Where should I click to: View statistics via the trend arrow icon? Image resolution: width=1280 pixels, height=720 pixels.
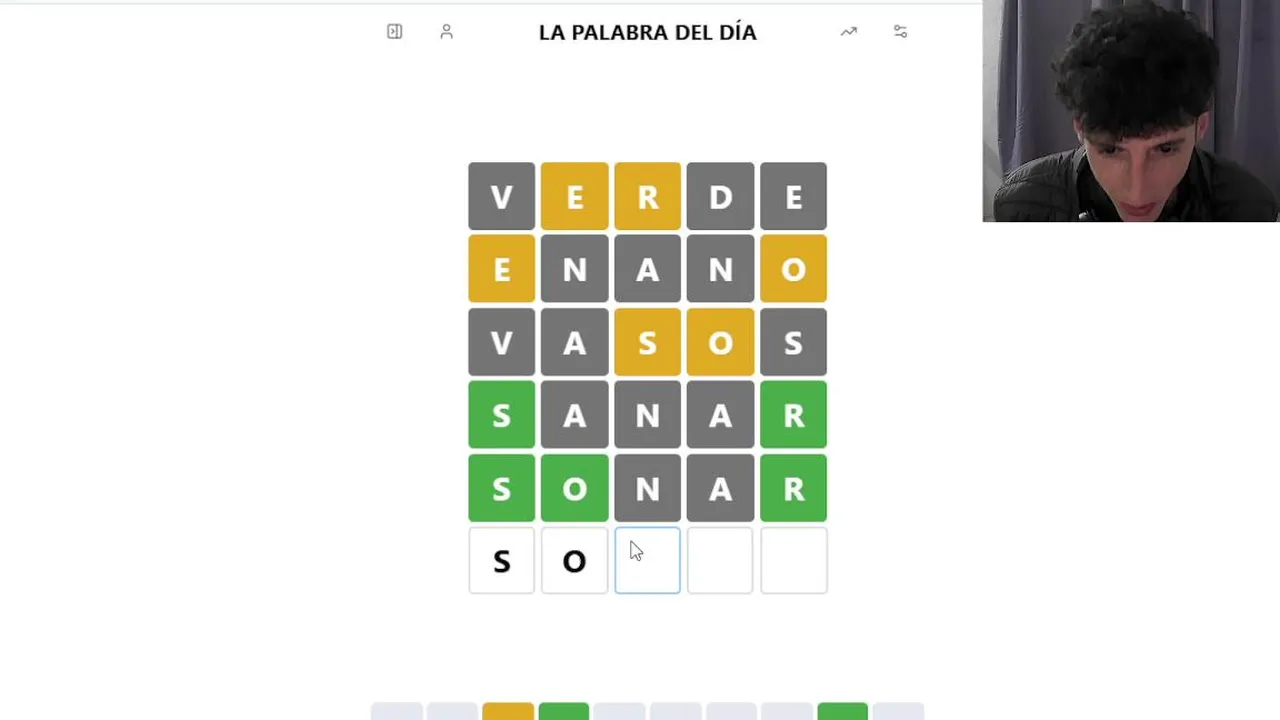point(849,32)
